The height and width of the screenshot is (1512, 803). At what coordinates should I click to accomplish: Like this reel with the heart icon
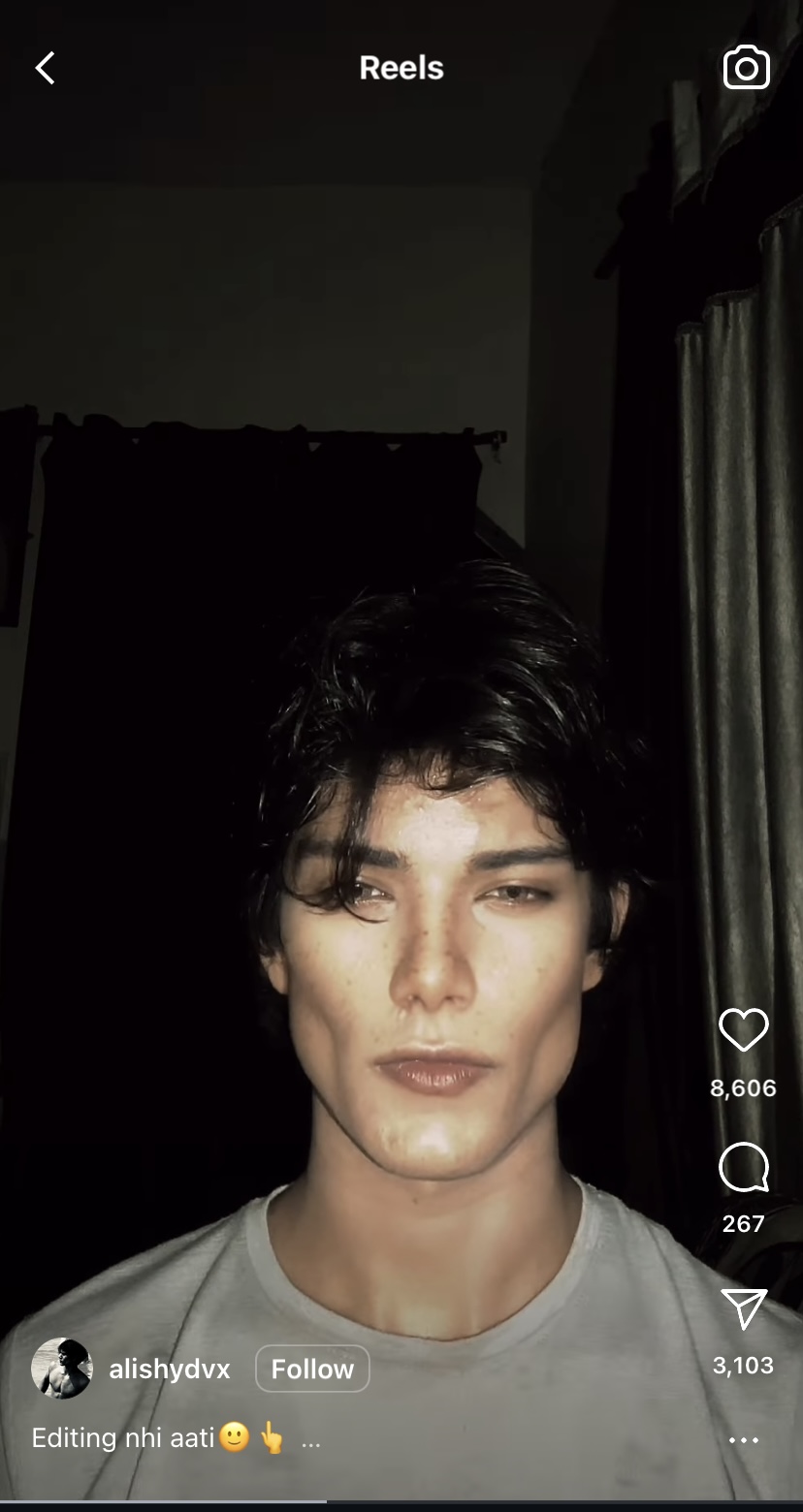743,1029
